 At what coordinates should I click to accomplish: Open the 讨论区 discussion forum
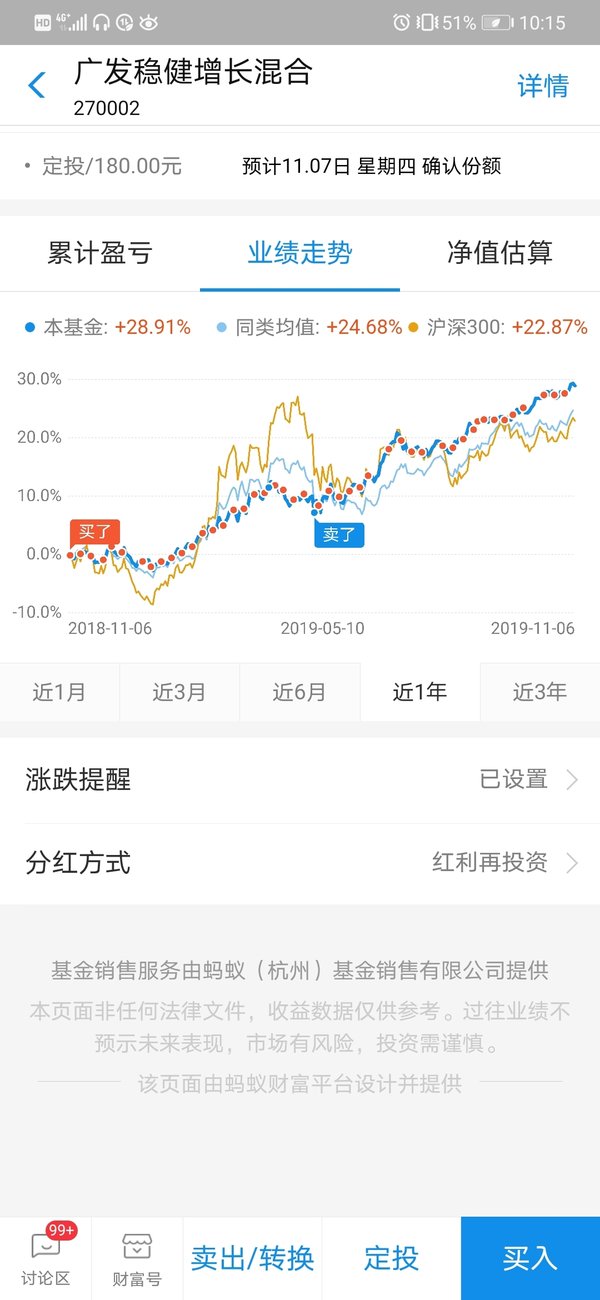[x=48, y=1258]
